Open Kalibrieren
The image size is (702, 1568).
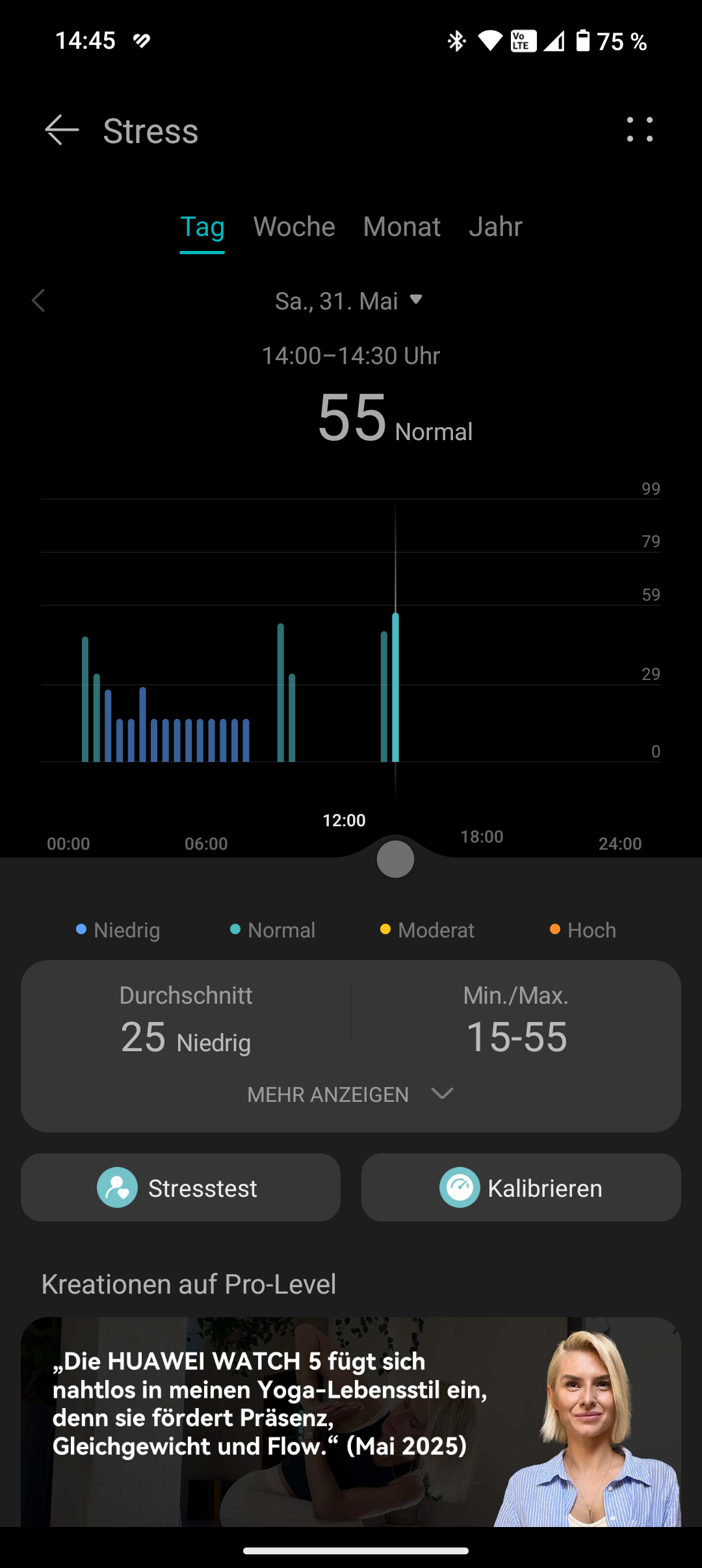(521, 1188)
